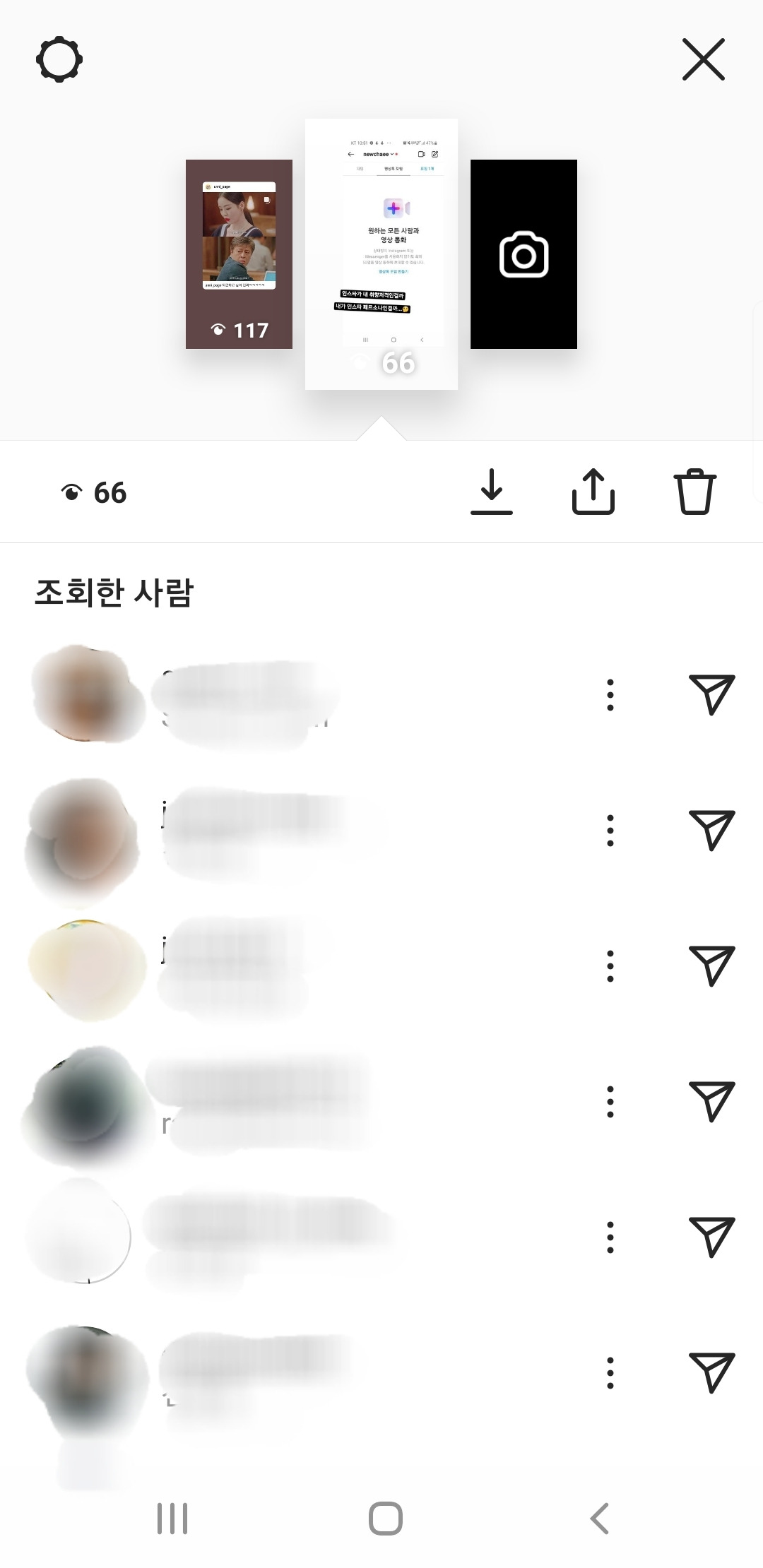Download the current story
The height and width of the screenshot is (1568, 763).
(492, 492)
